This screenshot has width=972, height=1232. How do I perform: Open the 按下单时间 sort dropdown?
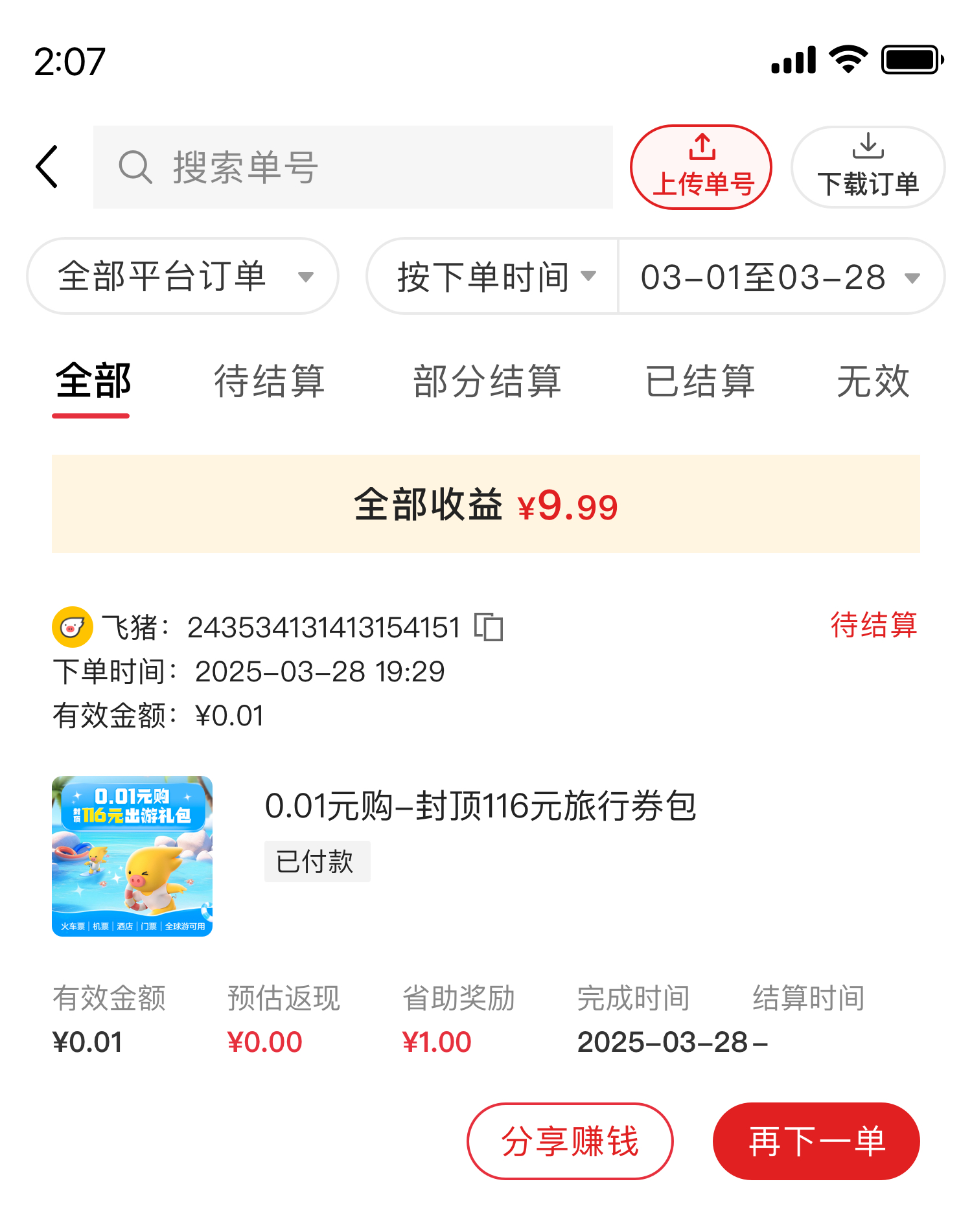click(x=494, y=277)
